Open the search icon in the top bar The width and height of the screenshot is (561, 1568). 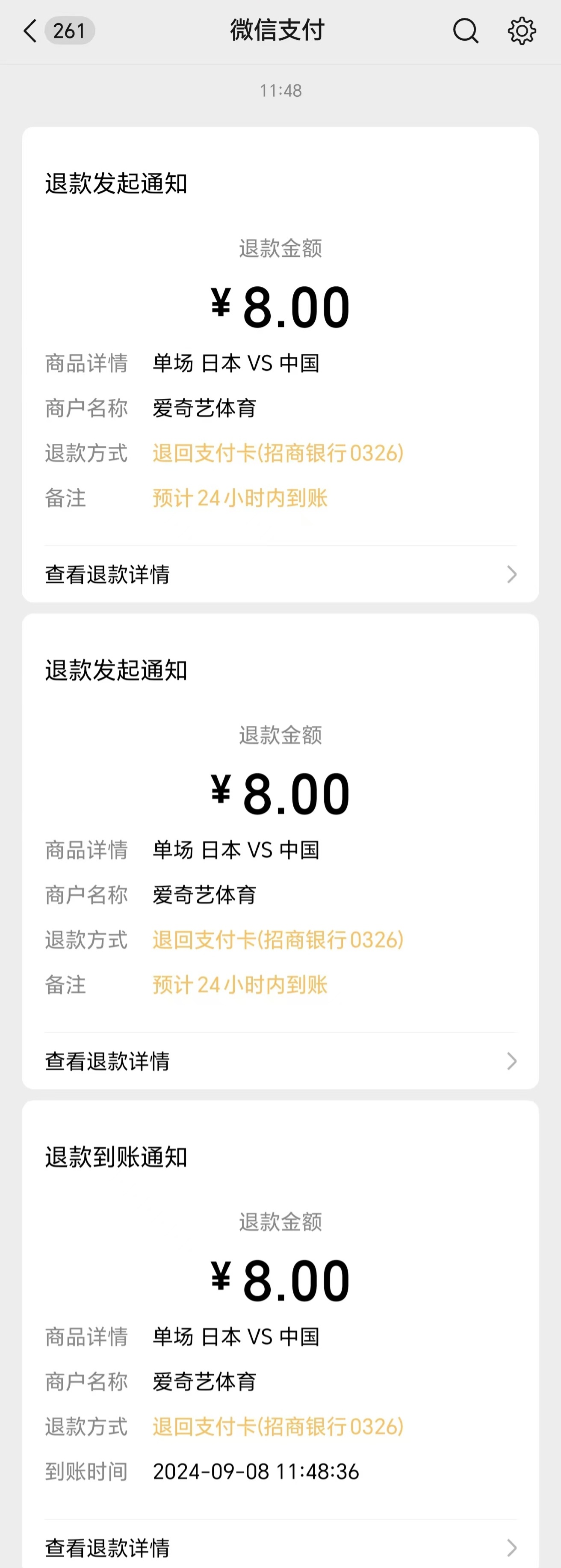465,30
